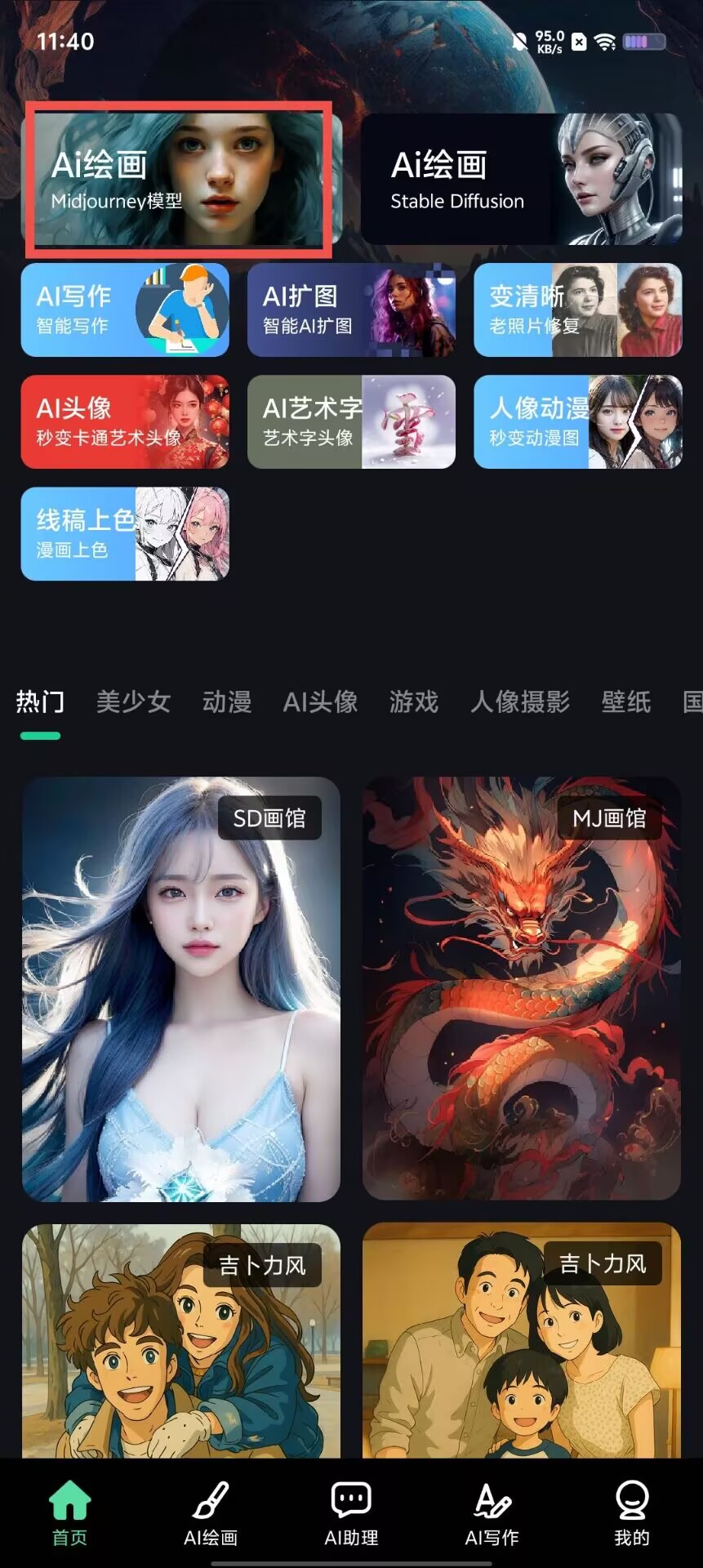This screenshot has height=1568, width=703.
Task: Open 人像动漫 tile
Action: (x=577, y=421)
